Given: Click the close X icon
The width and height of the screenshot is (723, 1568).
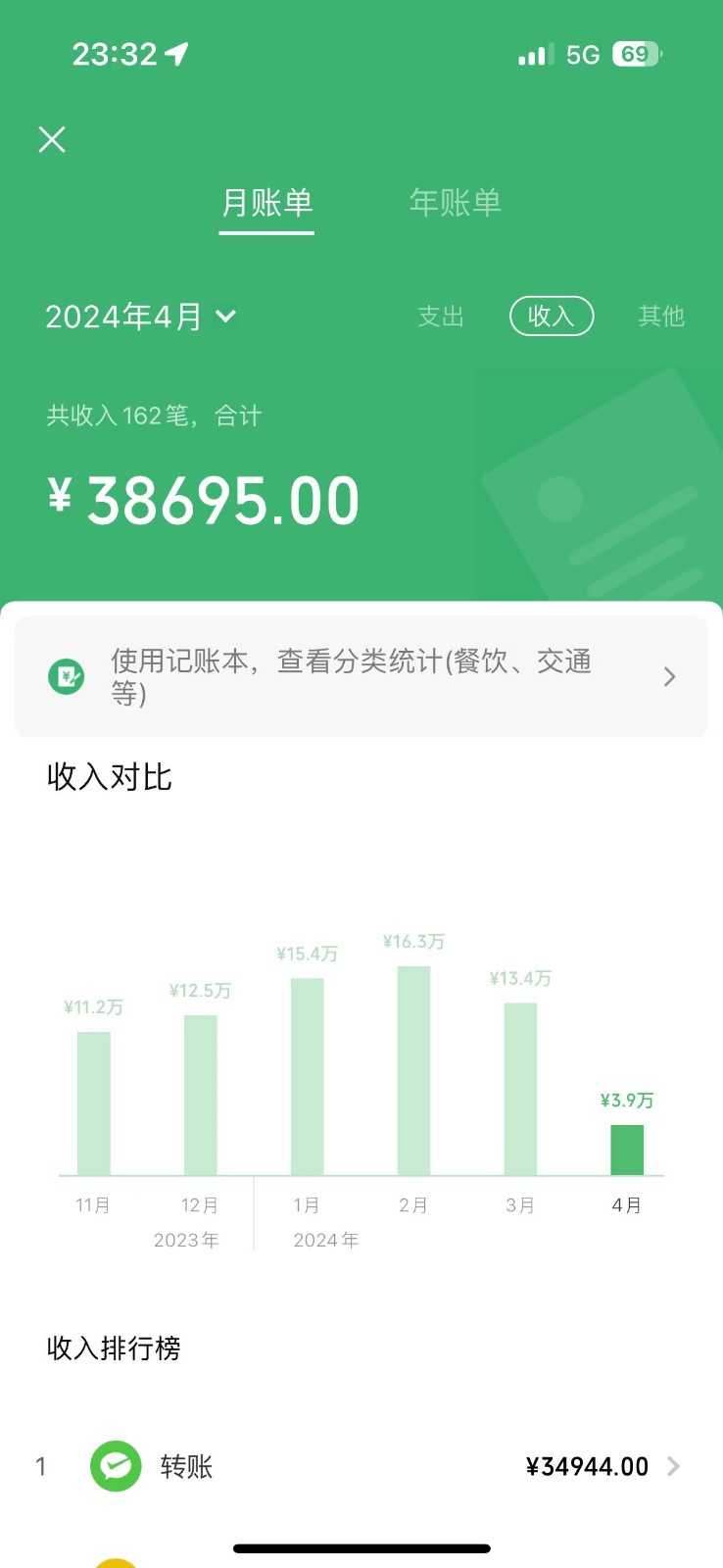Looking at the screenshot, I should pos(51,139).
